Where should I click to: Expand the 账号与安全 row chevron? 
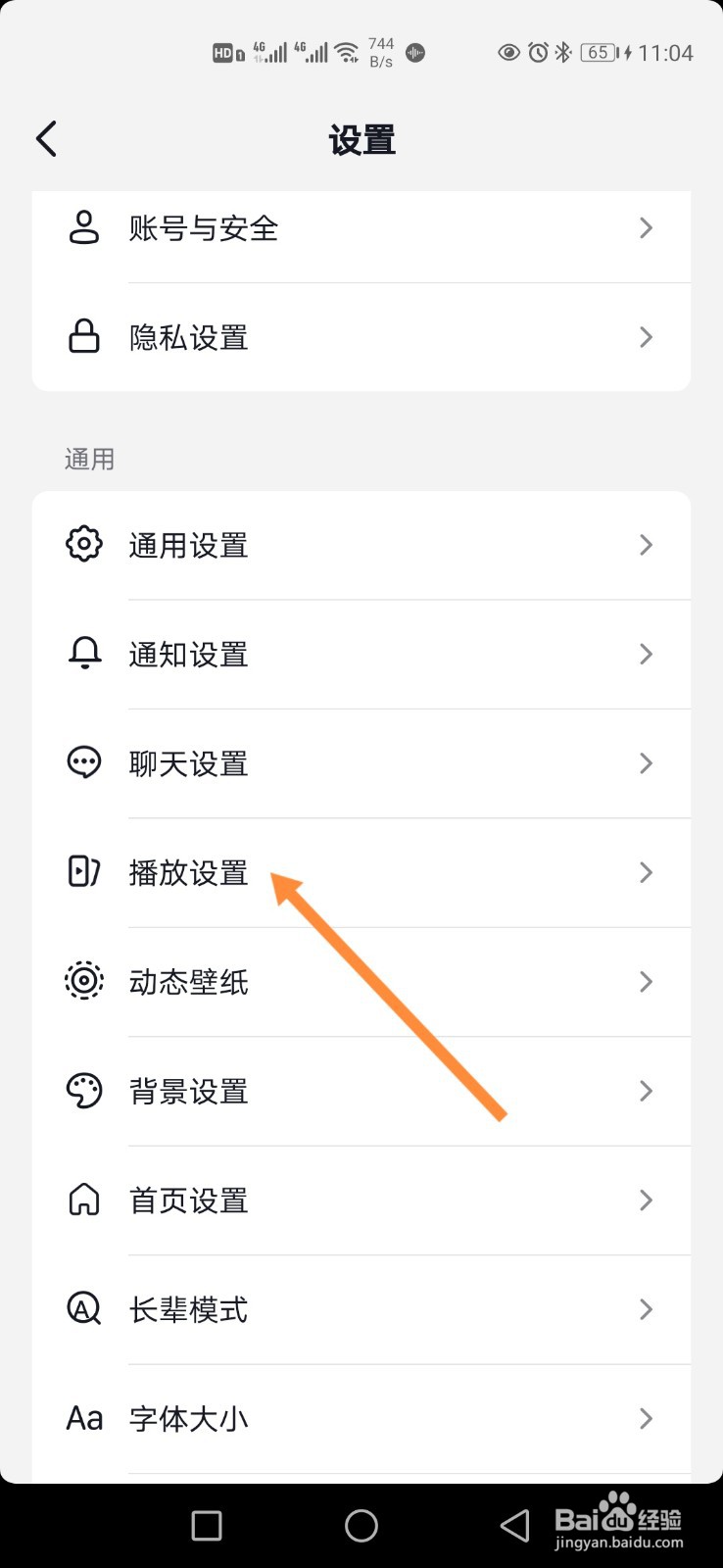[x=646, y=228]
